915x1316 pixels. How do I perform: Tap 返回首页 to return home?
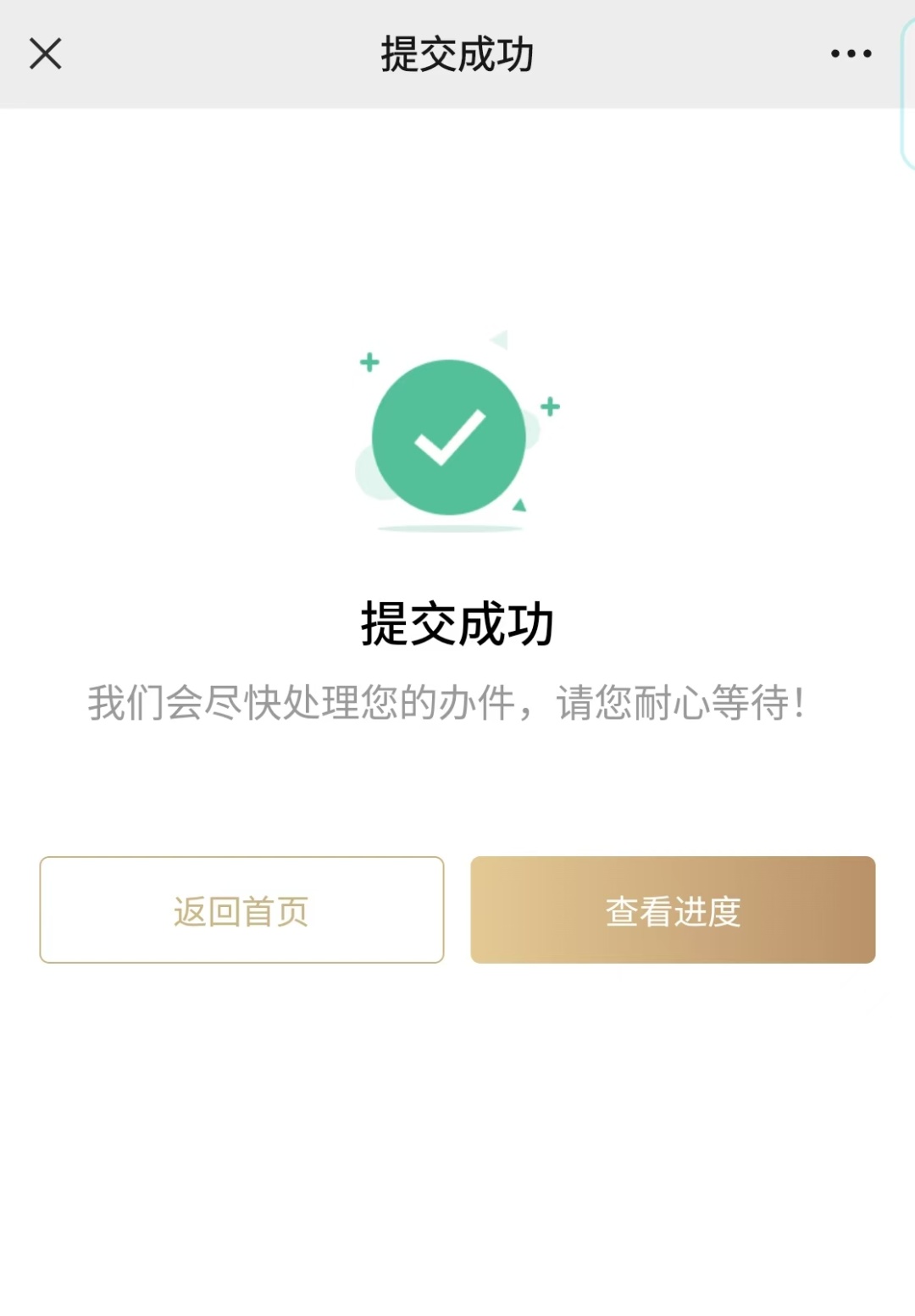[x=241, y=910]
